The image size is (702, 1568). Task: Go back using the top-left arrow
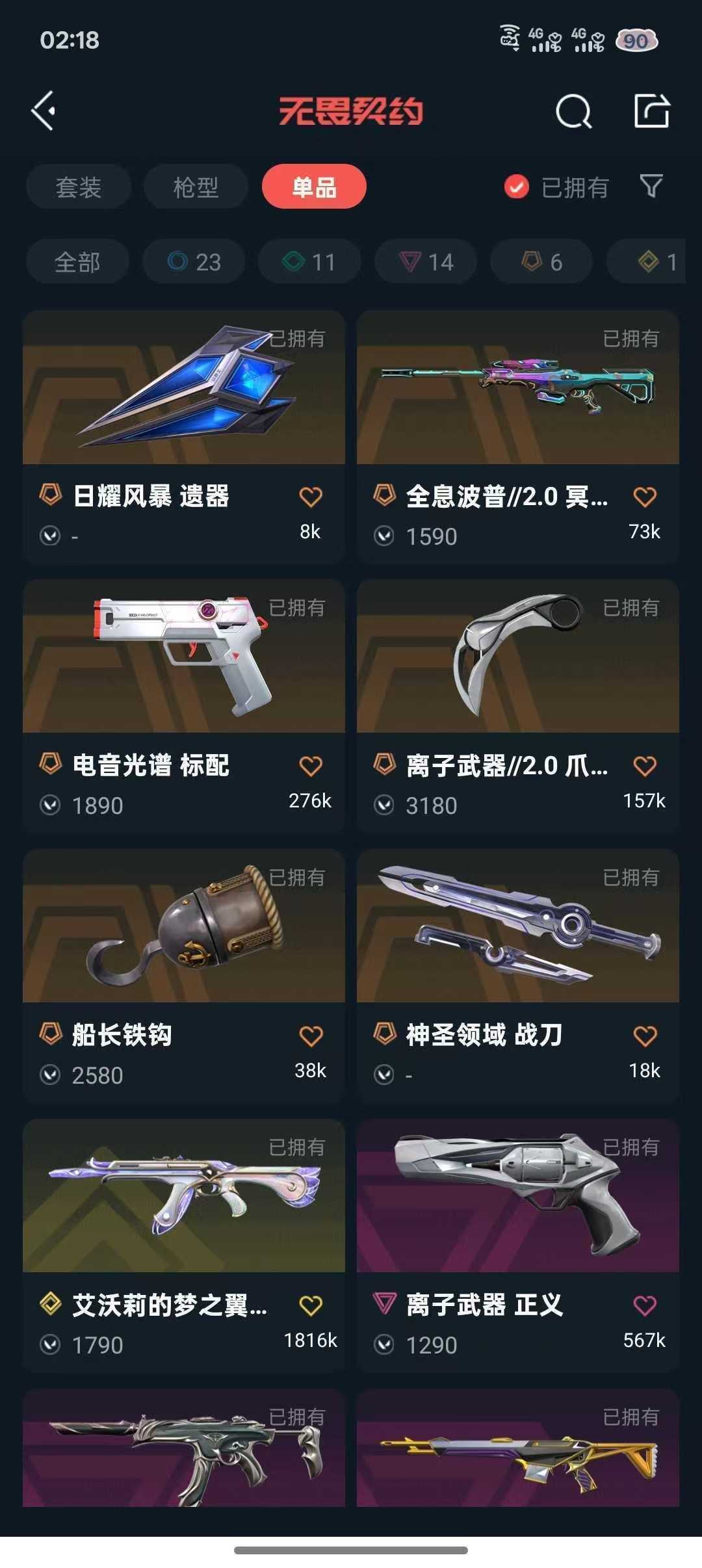point(44,111)
